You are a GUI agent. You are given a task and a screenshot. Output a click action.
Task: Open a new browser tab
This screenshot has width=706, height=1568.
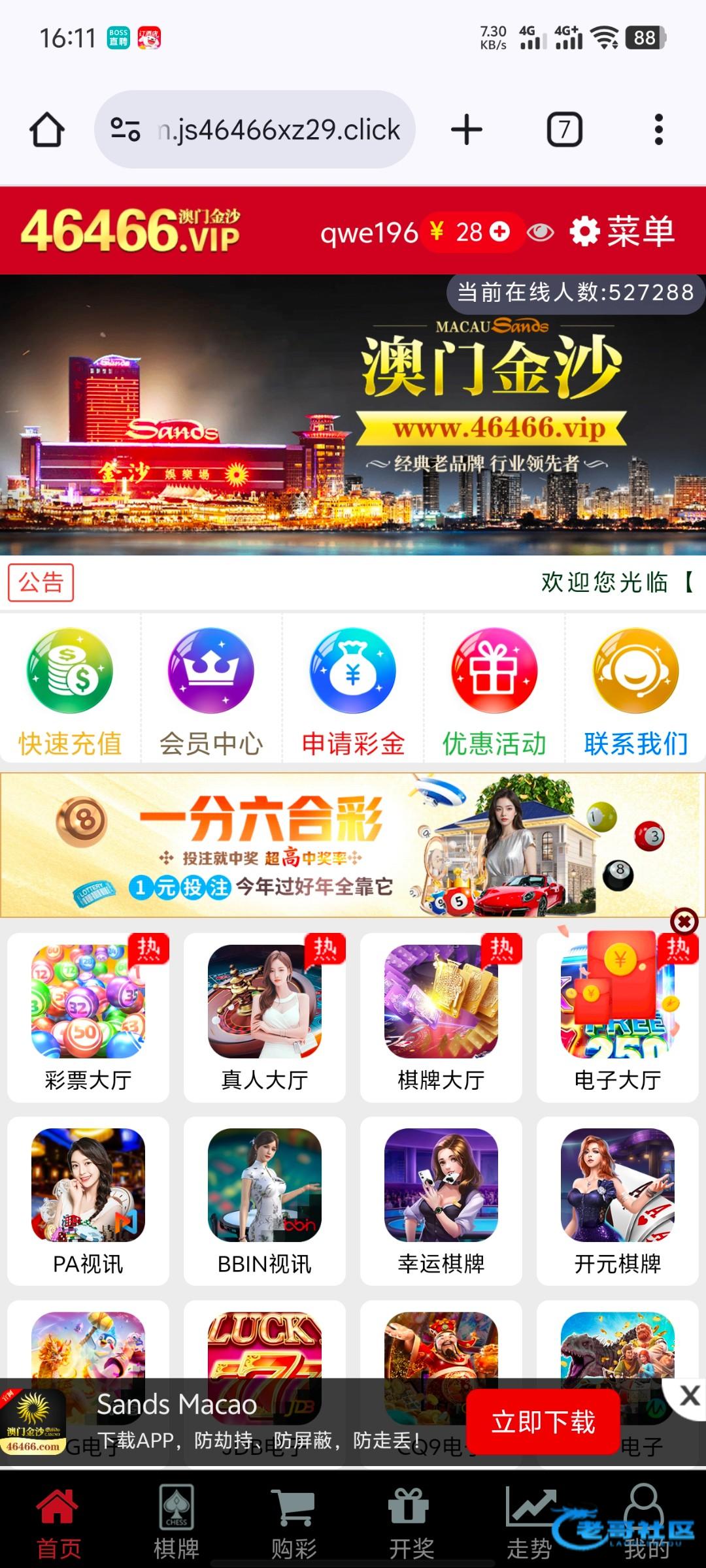click(467, 129)
